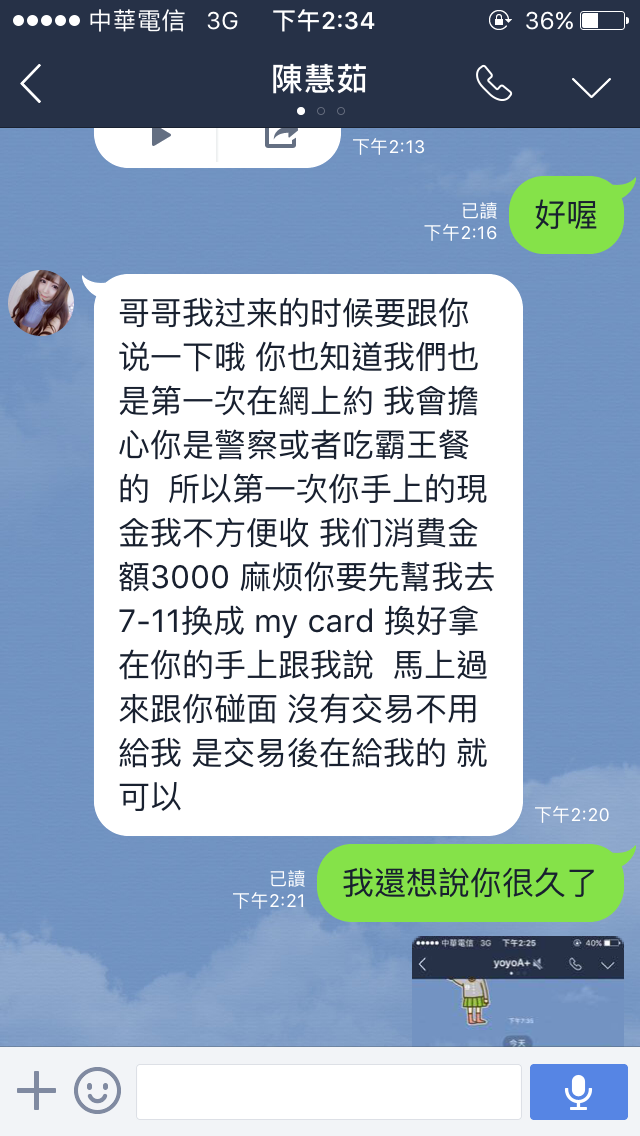Go back to the chat list

pyautogui.click(x=32, y=84)
